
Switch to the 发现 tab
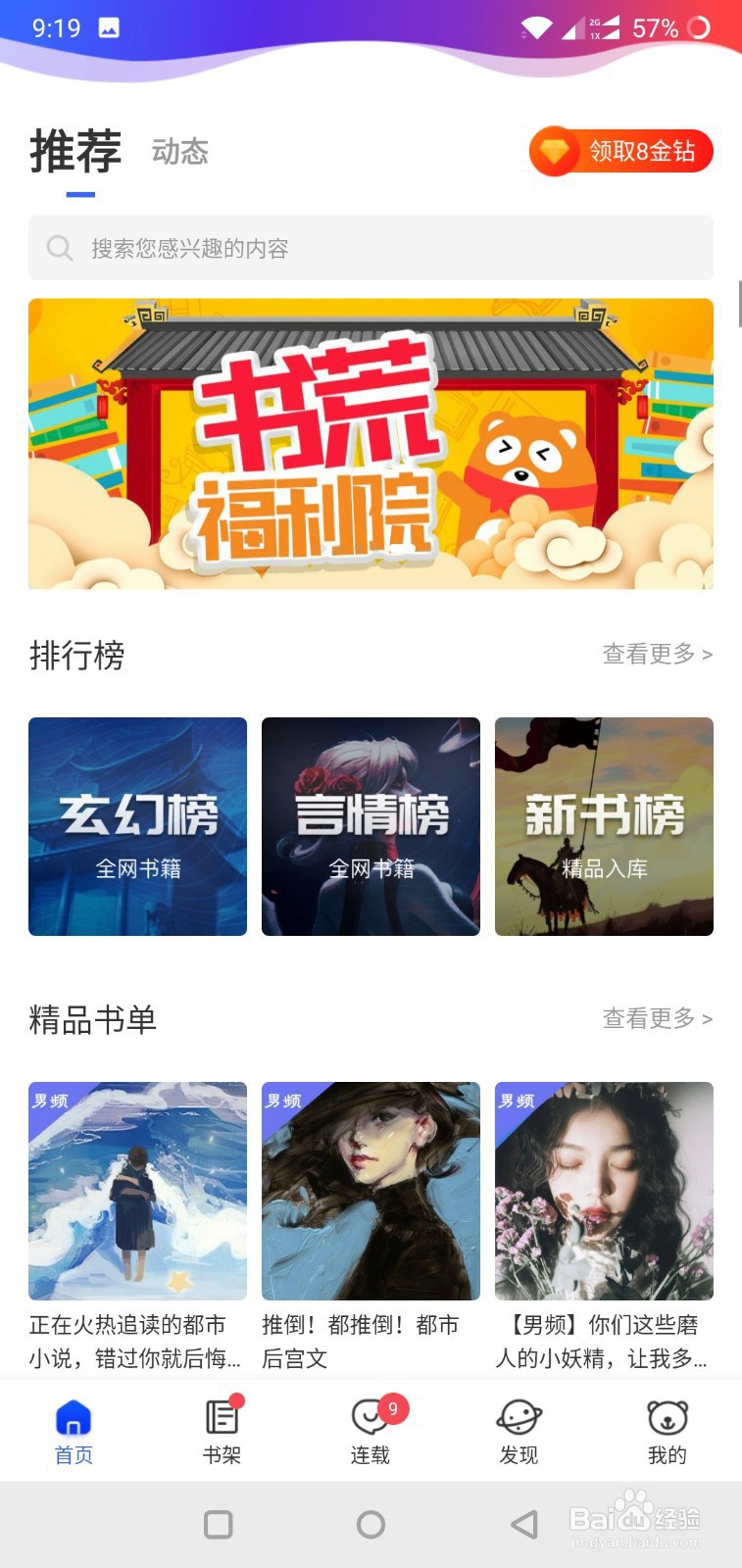[519, 1432]
